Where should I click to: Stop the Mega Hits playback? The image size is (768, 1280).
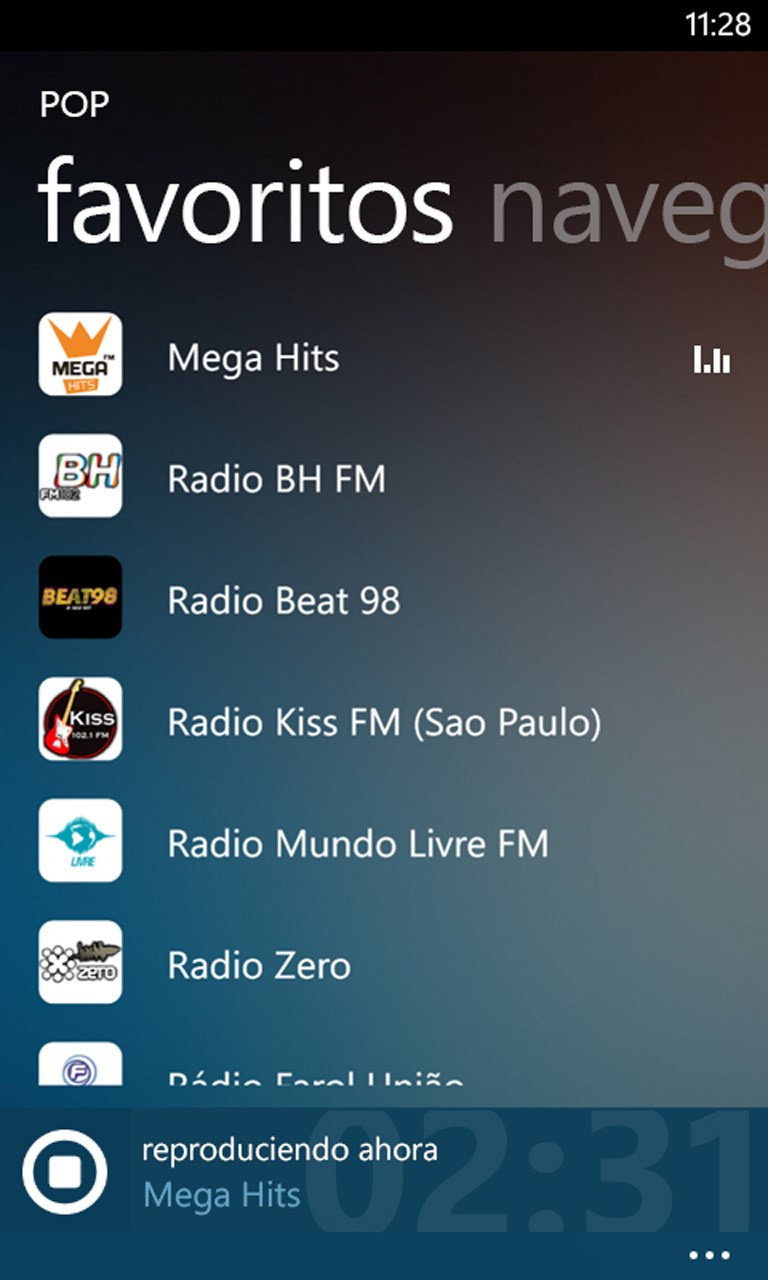coord(64,1171)
